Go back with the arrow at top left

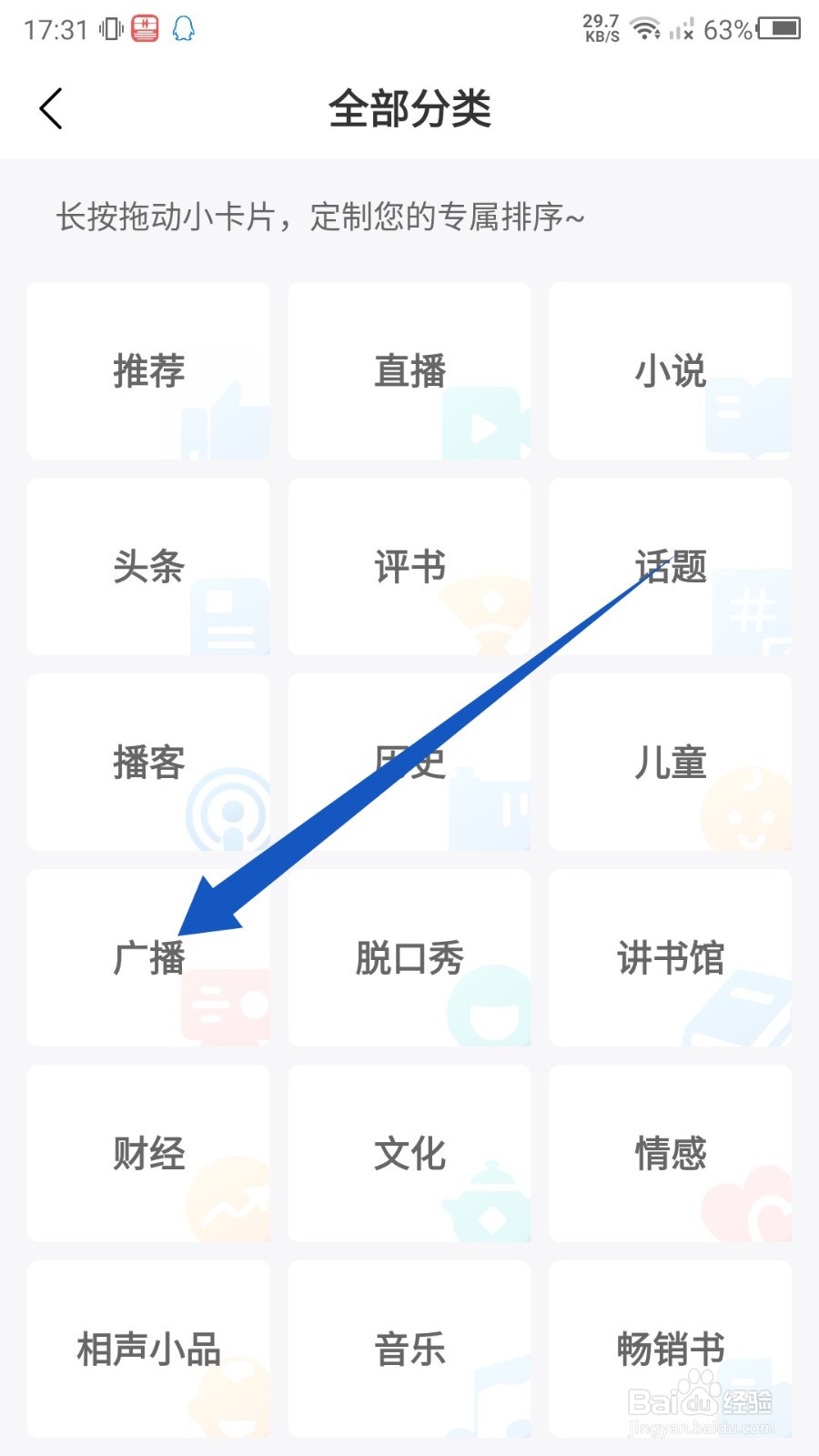(x=51, y=108)
